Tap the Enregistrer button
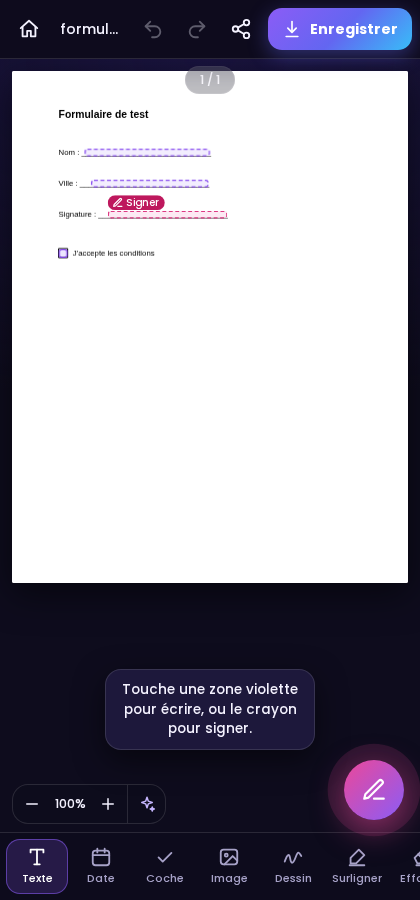Viewport: 420px width, 900px height. (x=340, y=29)
